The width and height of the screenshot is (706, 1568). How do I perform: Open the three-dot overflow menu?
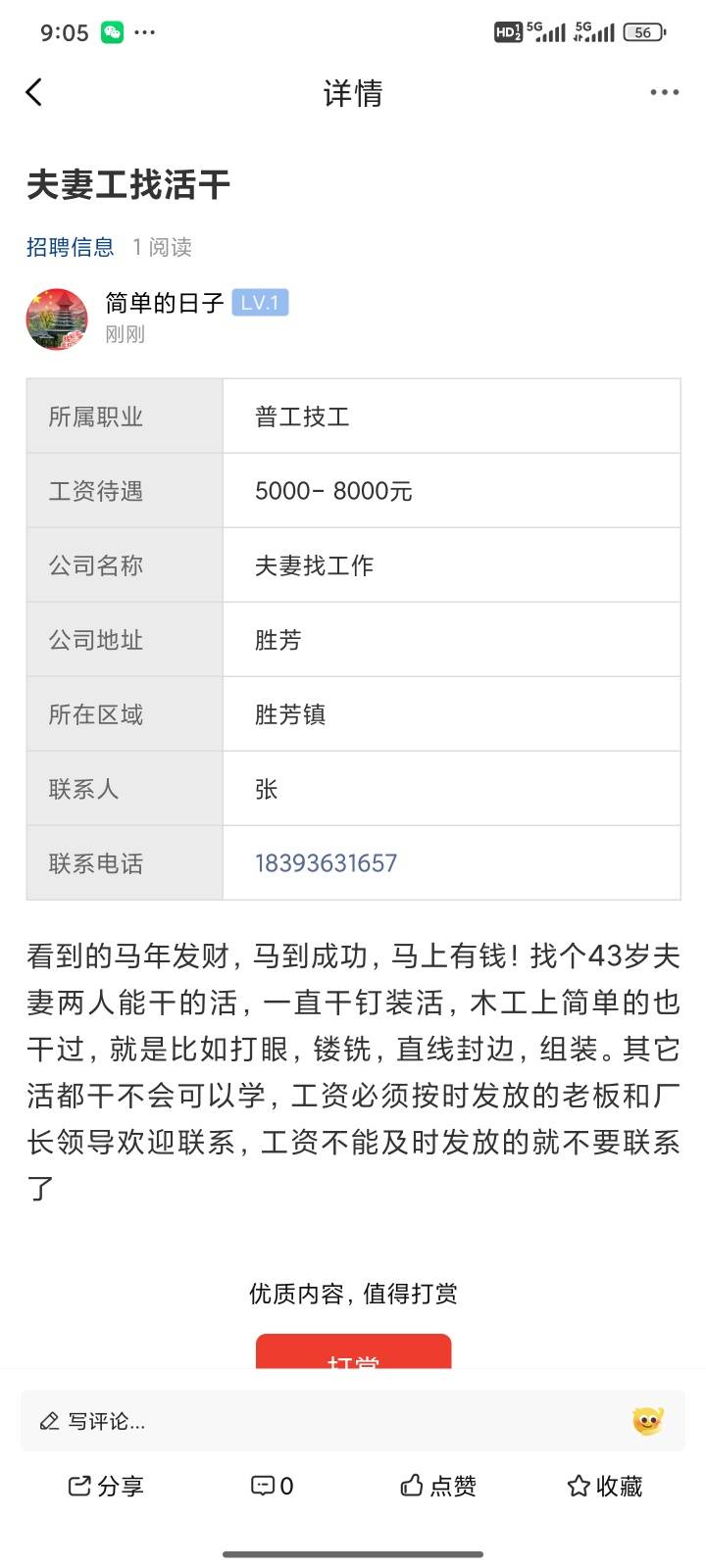coord(664,93)
